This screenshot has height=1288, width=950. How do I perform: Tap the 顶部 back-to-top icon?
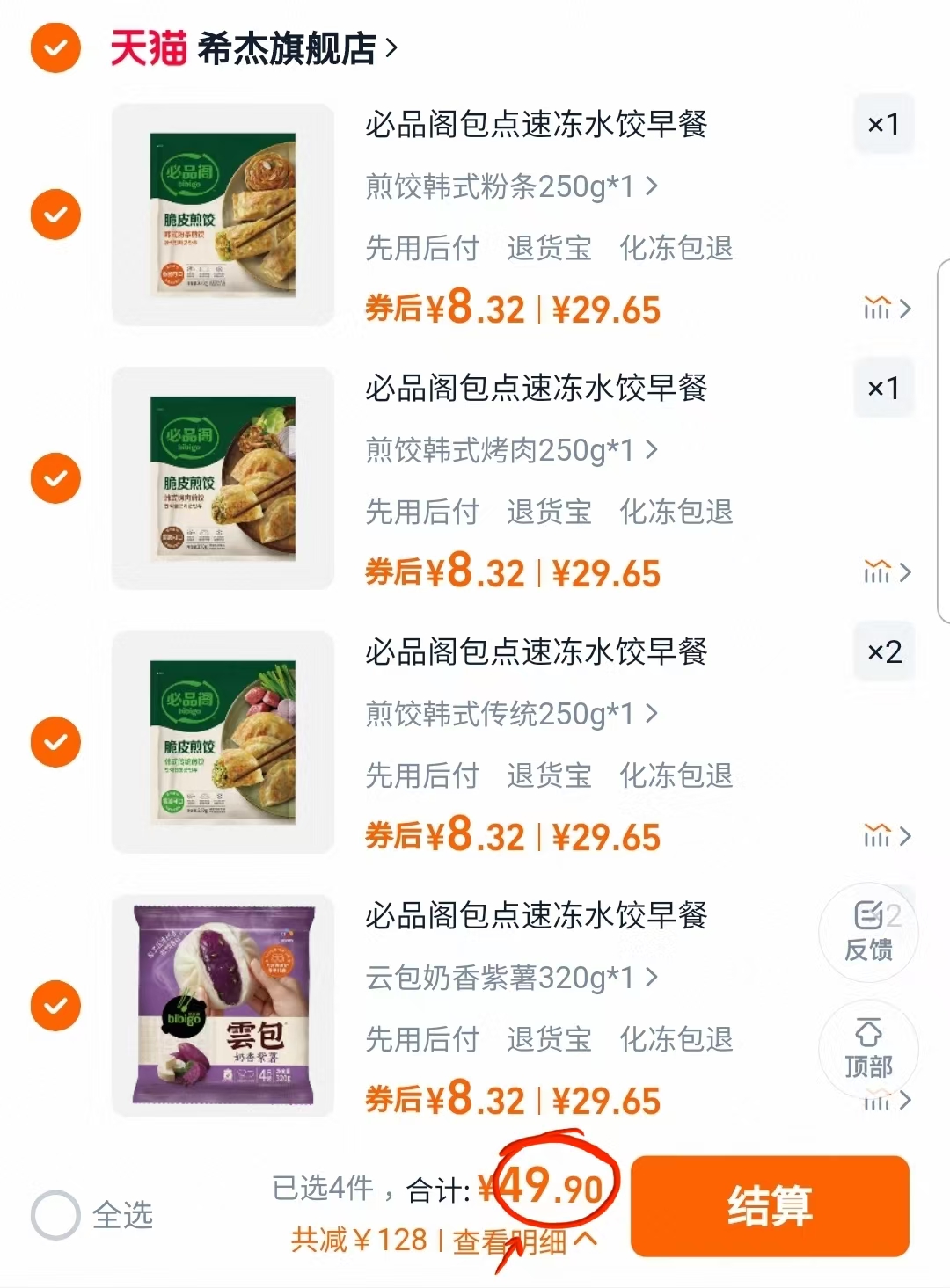point(868,1050)
